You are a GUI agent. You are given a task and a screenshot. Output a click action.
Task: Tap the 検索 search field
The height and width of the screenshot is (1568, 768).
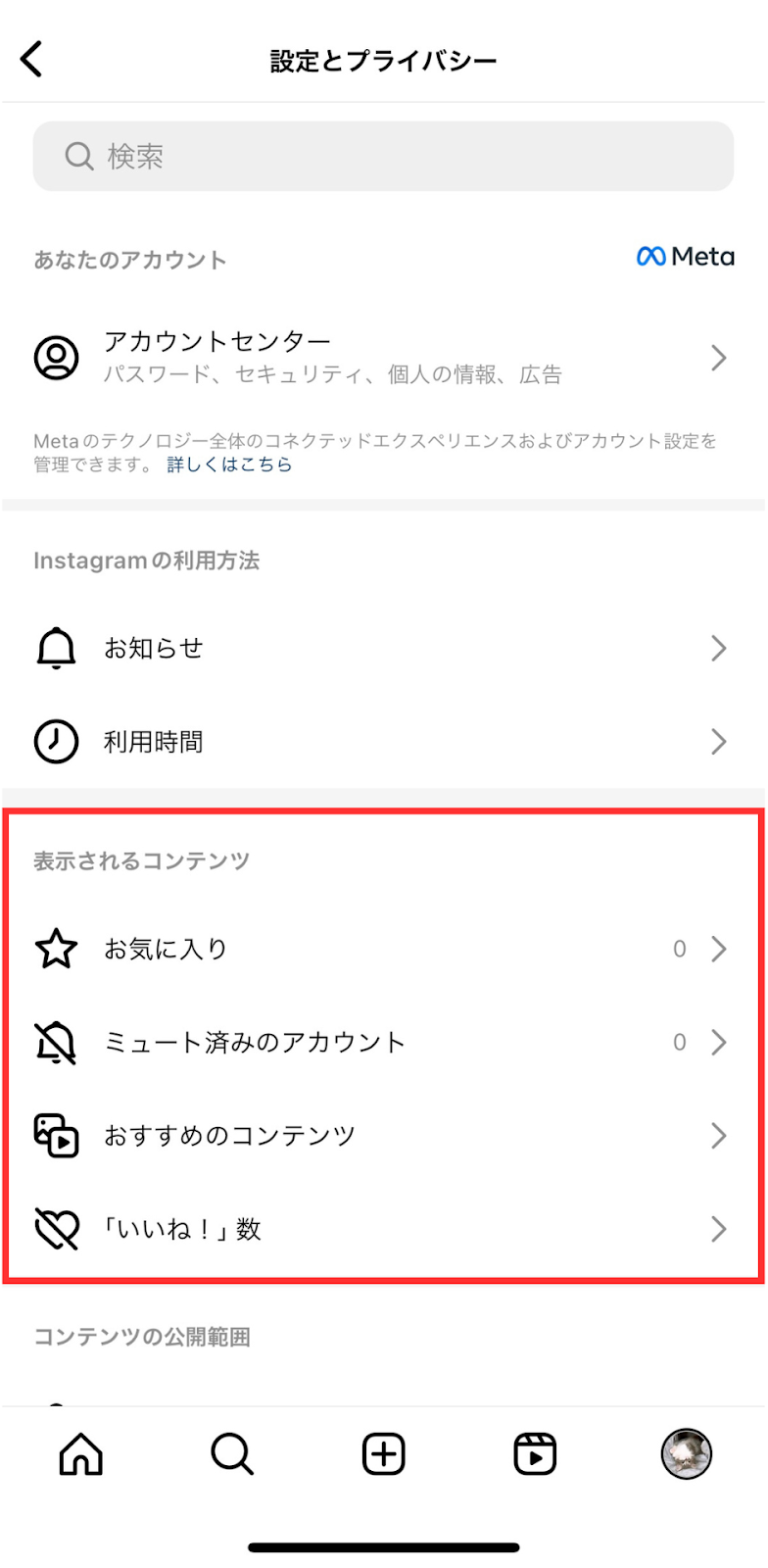pos(383,157)
